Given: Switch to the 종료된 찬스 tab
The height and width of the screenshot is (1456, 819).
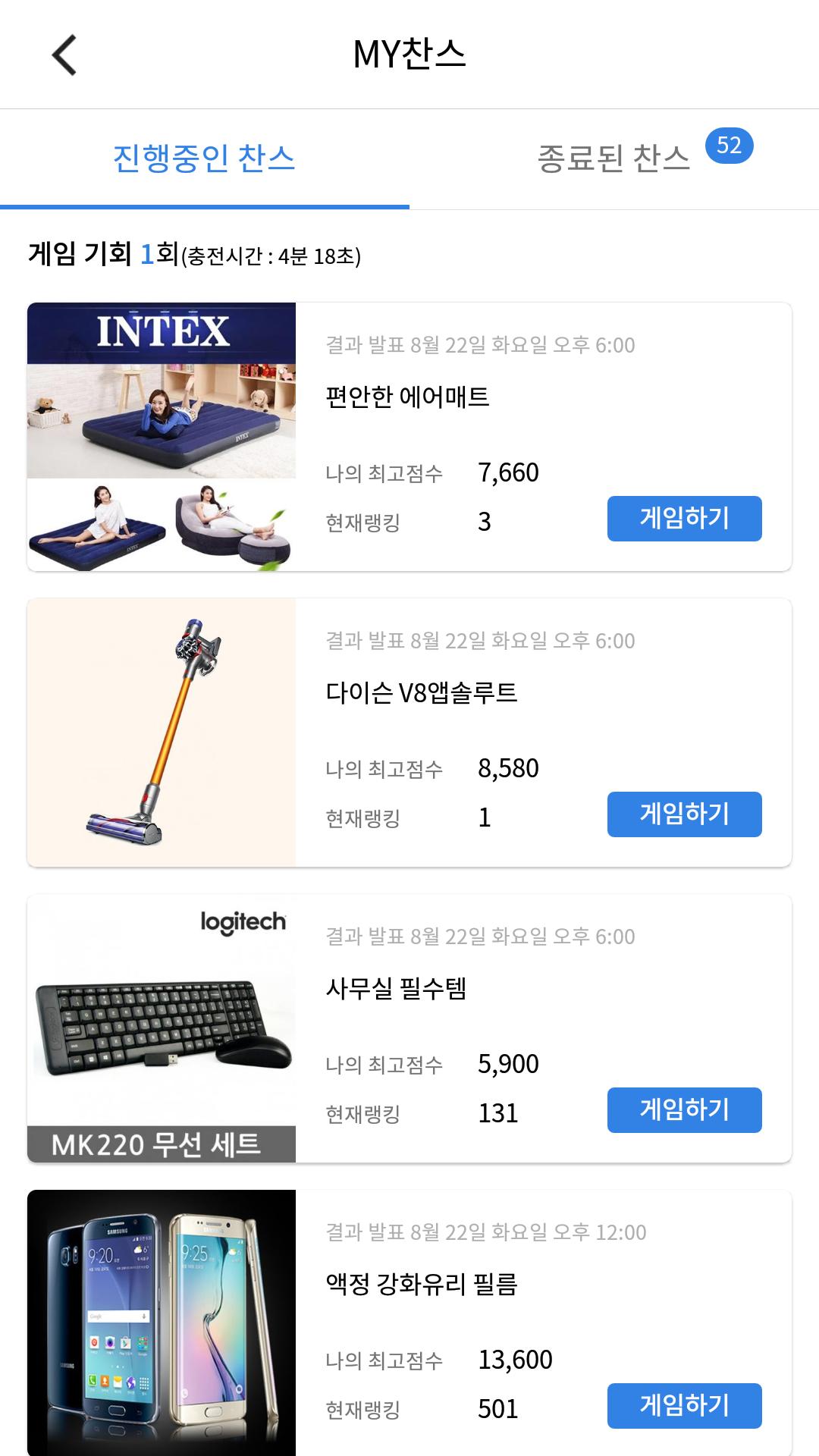Looking at the screenshot, I should (x=614, y=158).
